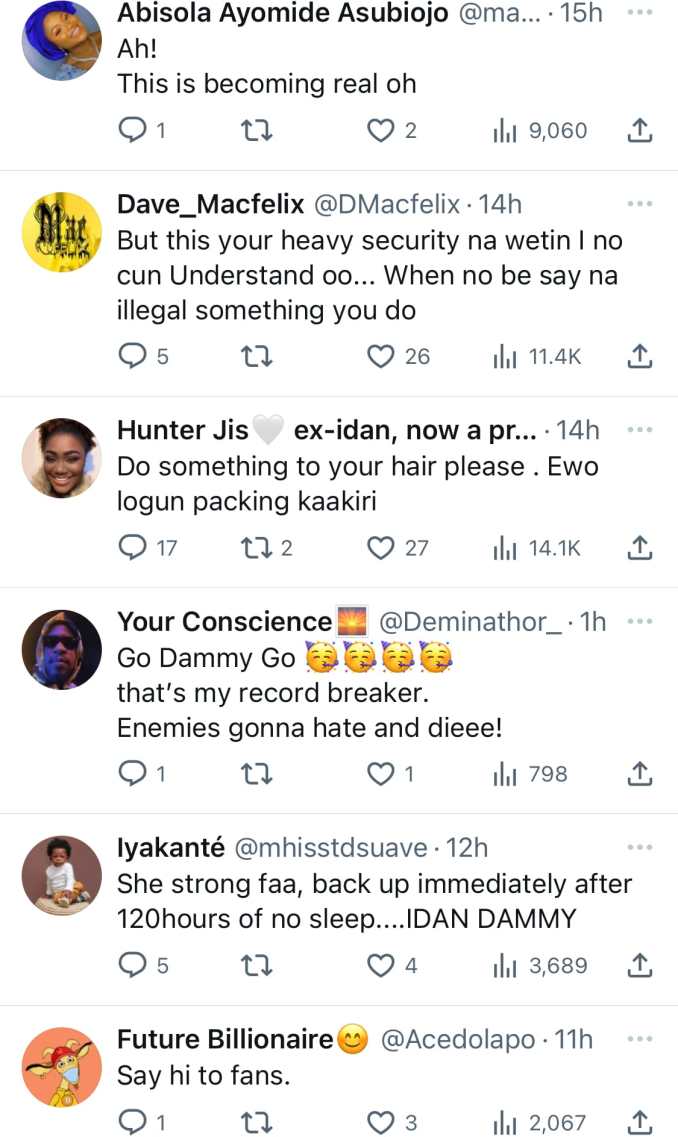The height and width of the screenshot is (1137, 678).
Task: Retweet Hunter Jis's tweet
Action: click(x=256, y=547)
